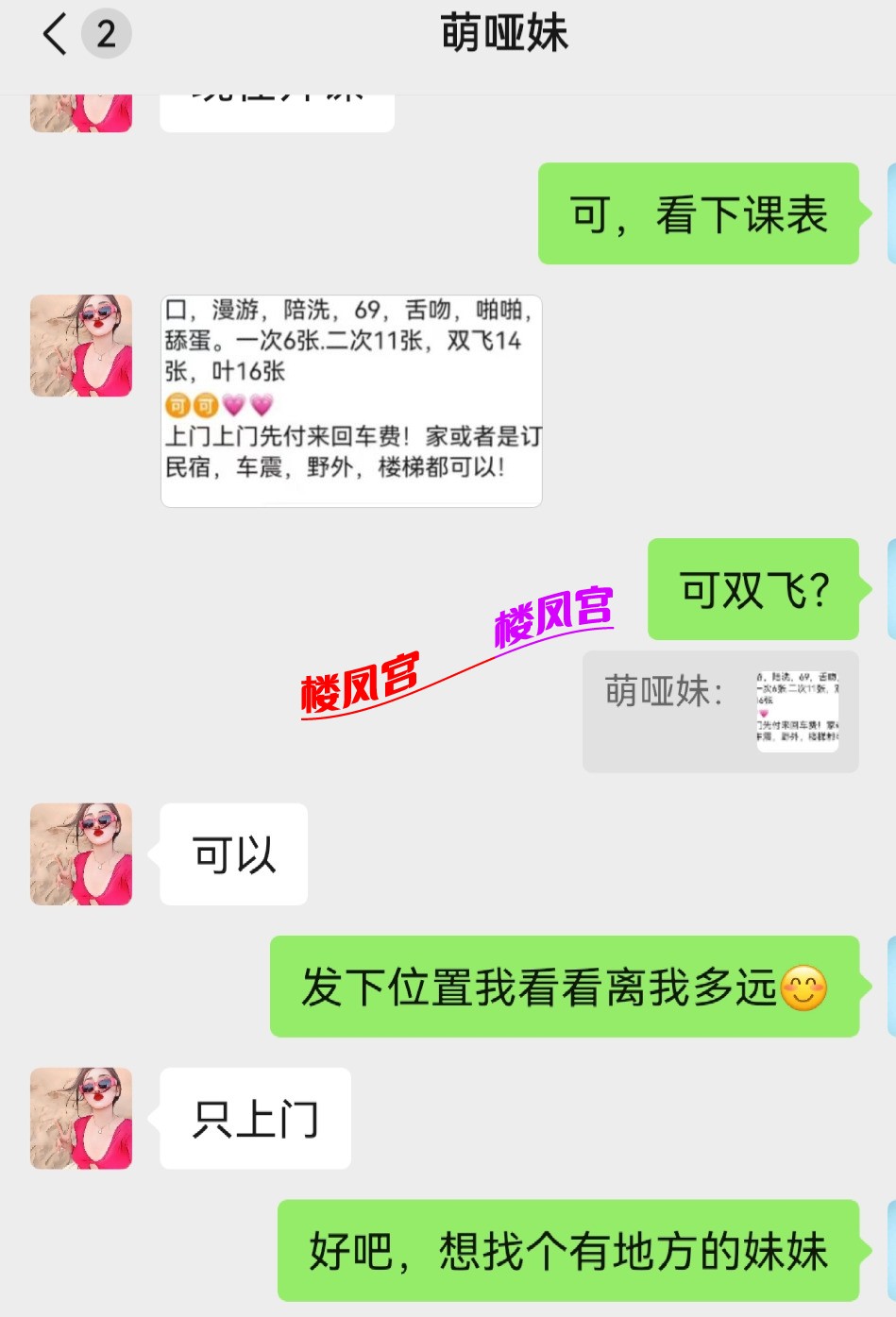The height and width of the screenshot is (1317, 896).
Task: Open profile via top contact avatar
Action: [80, 107]
